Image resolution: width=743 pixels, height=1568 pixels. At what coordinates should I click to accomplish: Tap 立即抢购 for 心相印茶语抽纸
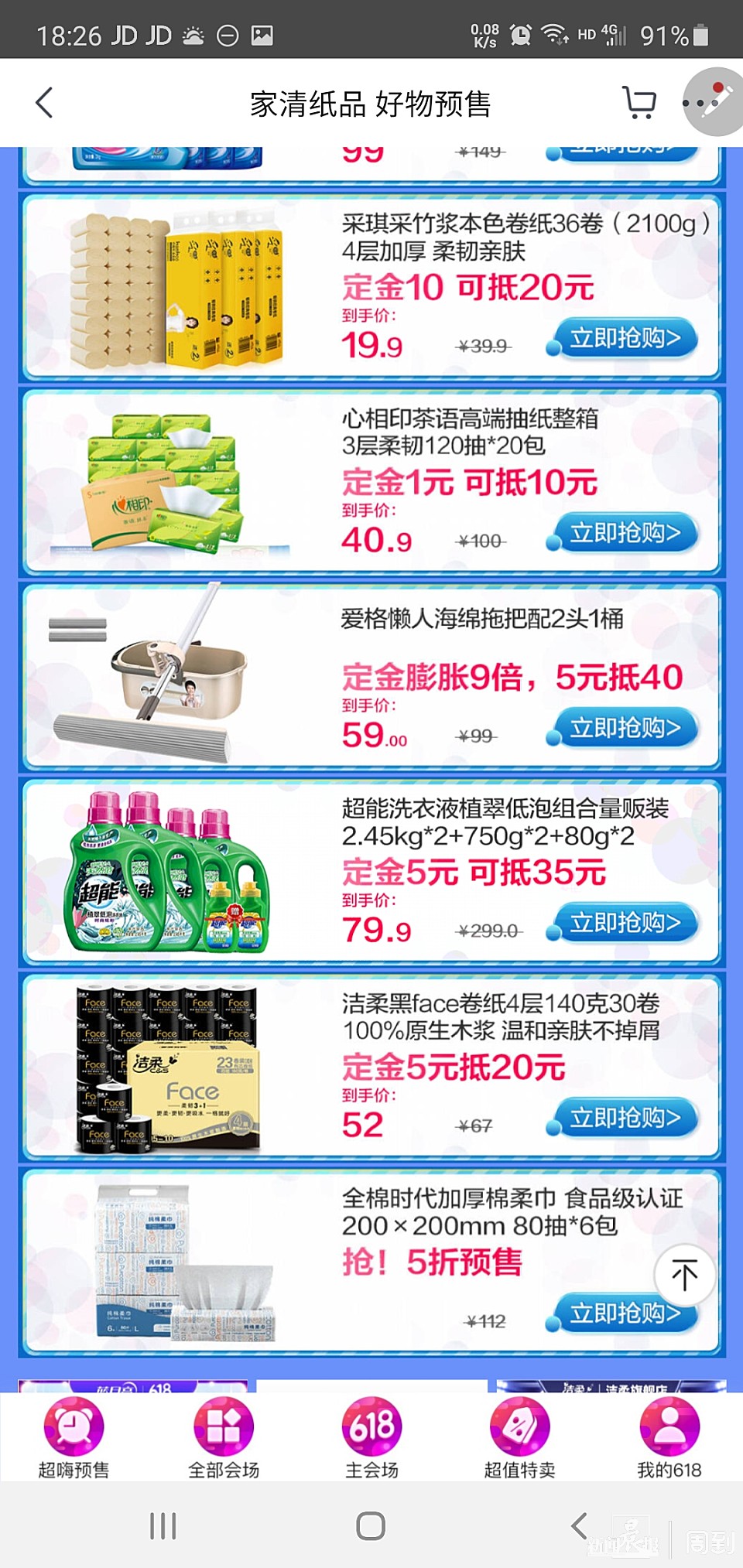click(x=625, y=533)
